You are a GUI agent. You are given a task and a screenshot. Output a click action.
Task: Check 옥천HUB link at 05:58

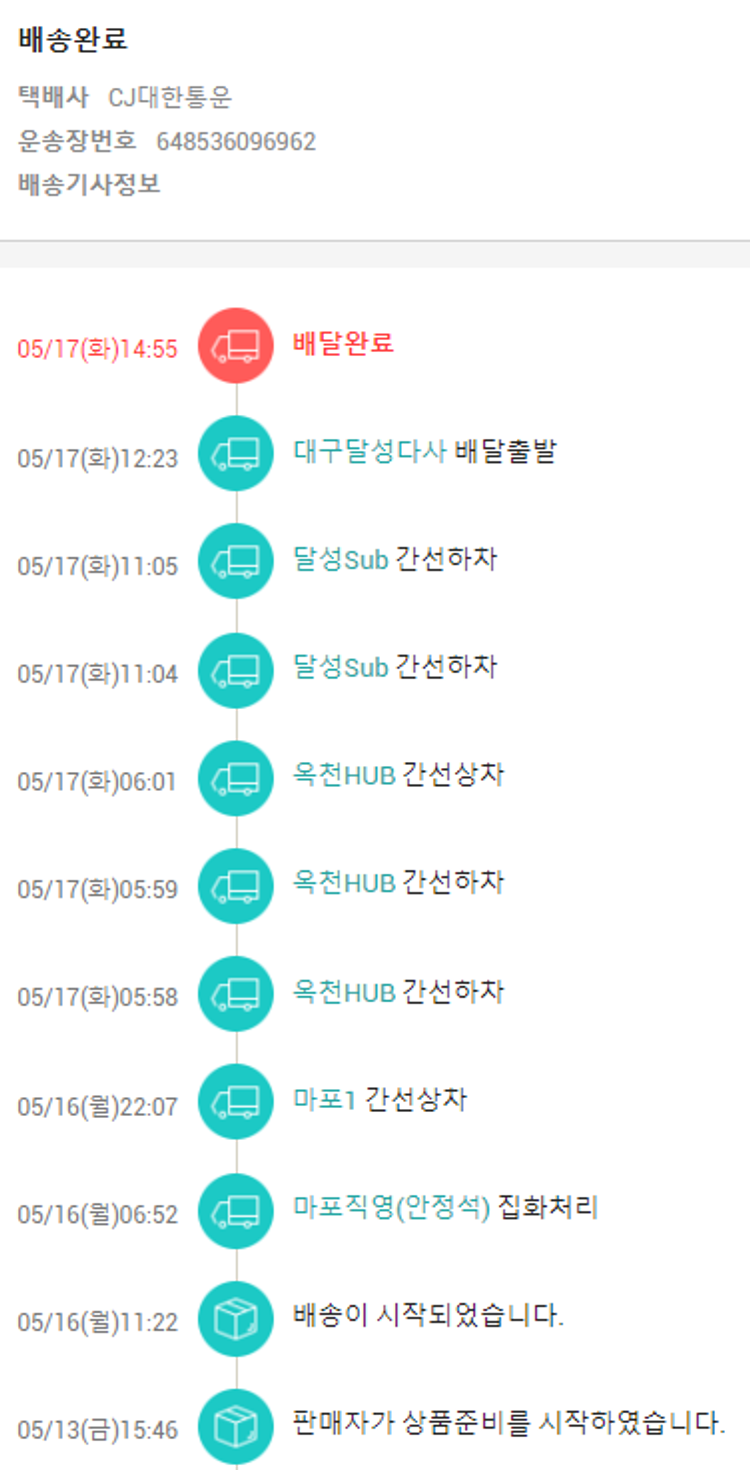tap(344, 992)
